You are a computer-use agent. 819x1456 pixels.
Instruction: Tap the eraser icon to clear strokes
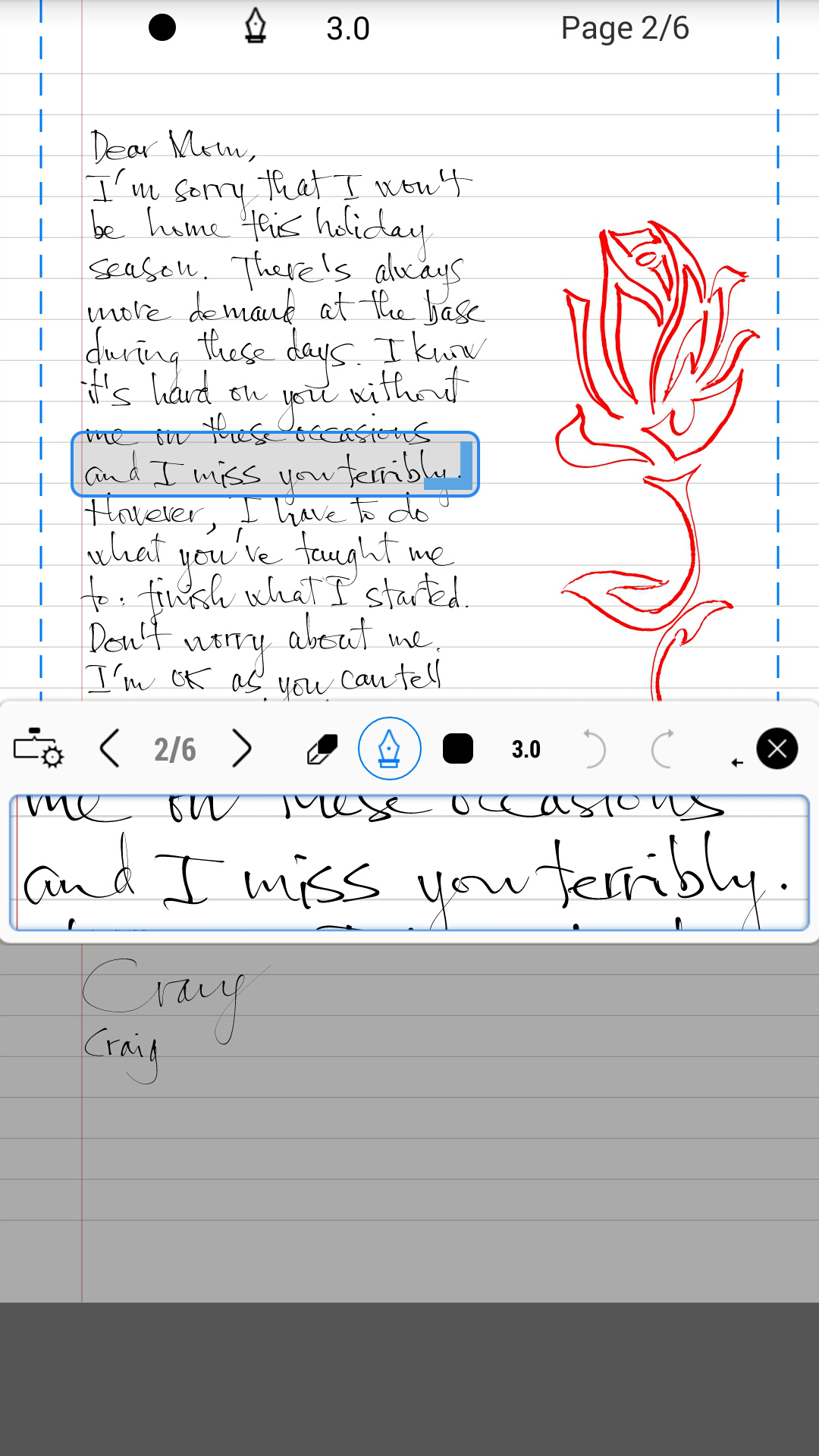tap(321, 748)
